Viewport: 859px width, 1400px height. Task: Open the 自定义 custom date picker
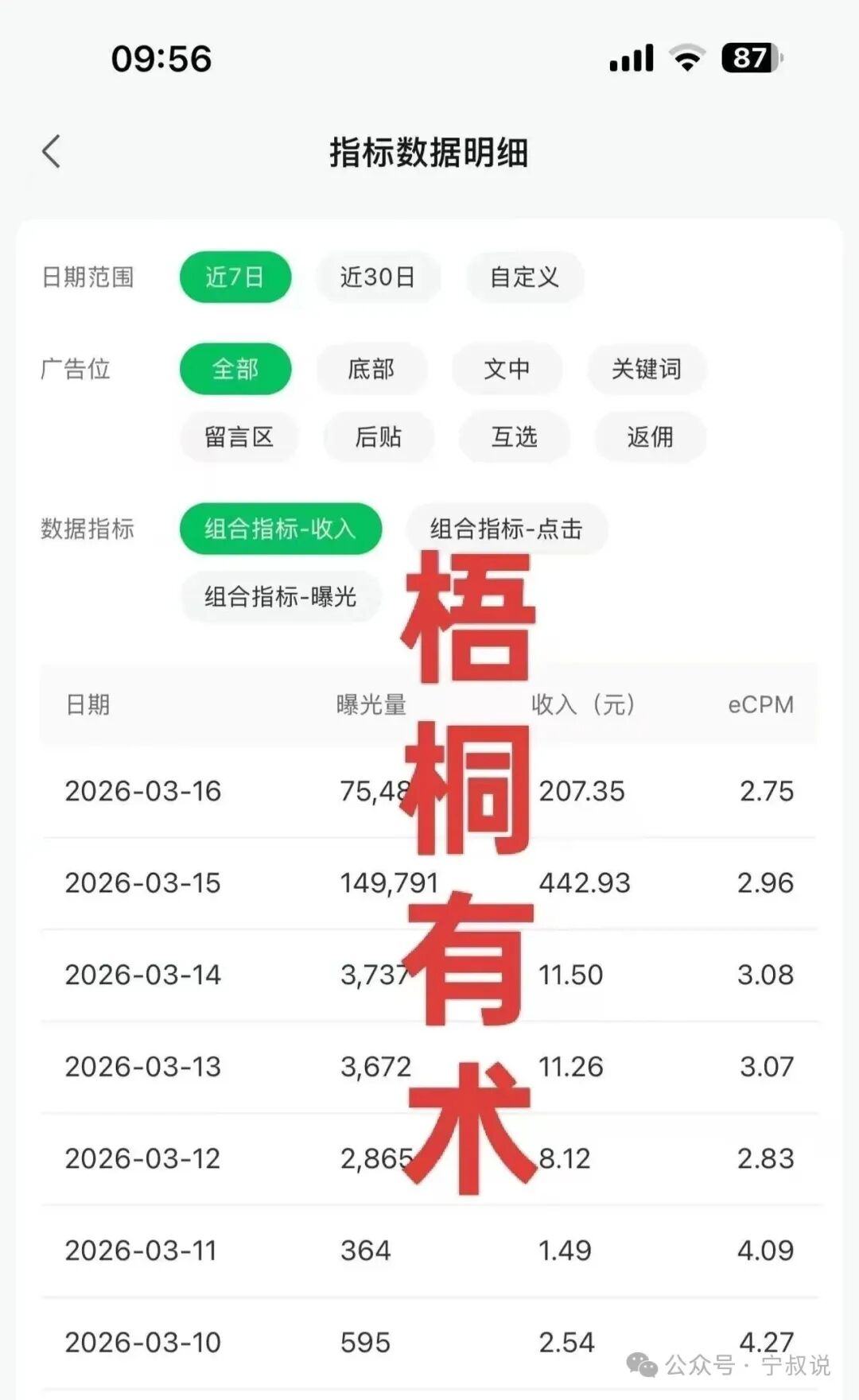[523, 277]
